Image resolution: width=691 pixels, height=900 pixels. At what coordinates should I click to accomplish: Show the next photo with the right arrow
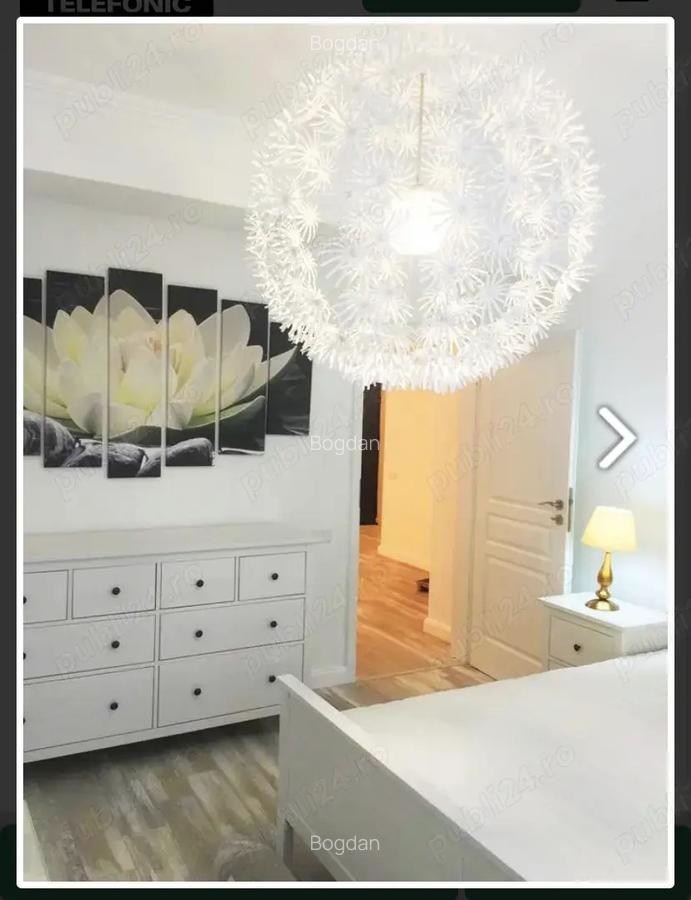pos(617,437)
